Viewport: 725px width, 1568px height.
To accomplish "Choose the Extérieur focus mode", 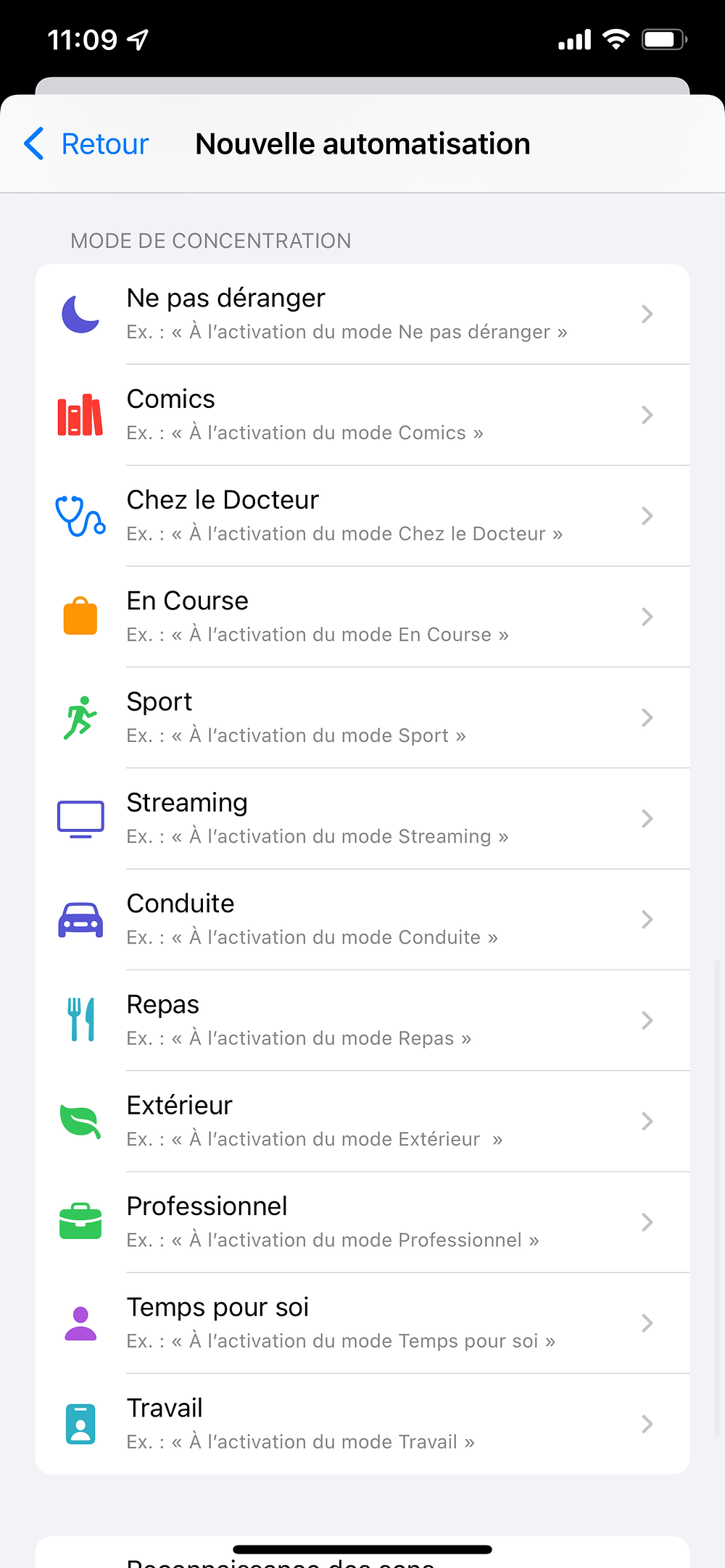I will pyautogui.click(x=362, y=1121).
